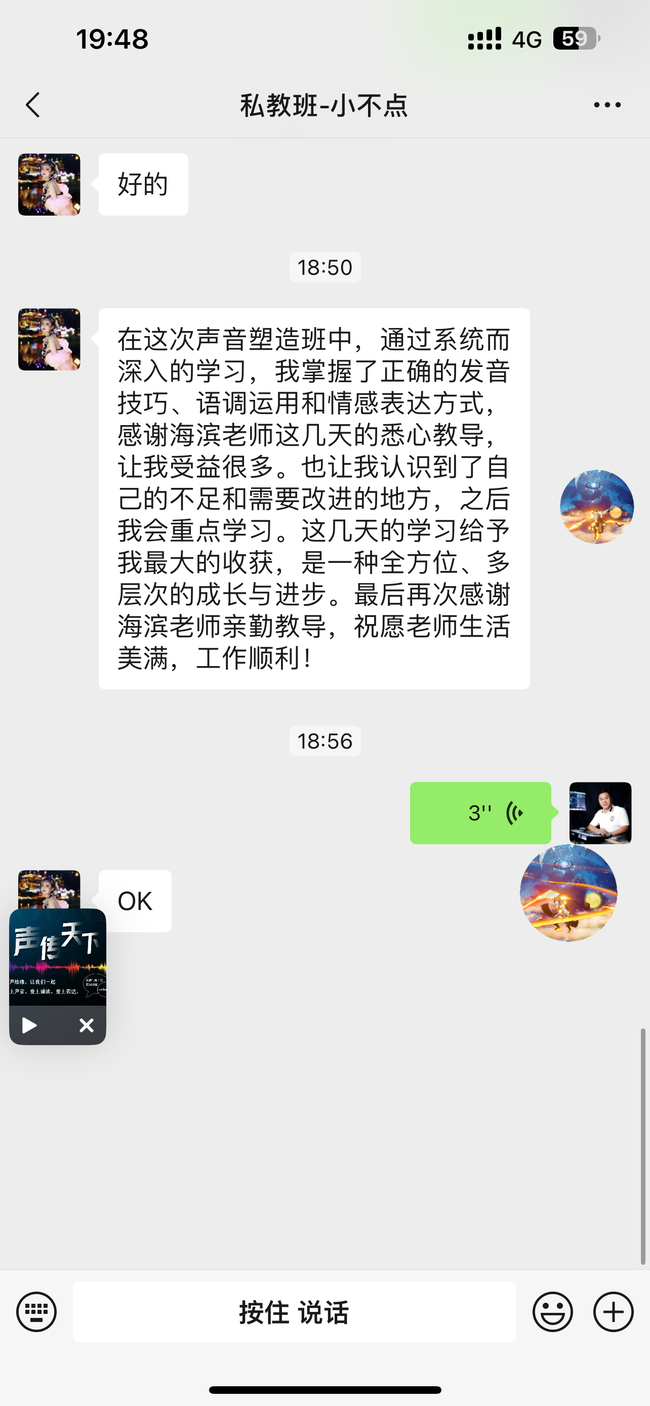
Task: Close the floating 声传天下 widget
Action: [86, 1025]
